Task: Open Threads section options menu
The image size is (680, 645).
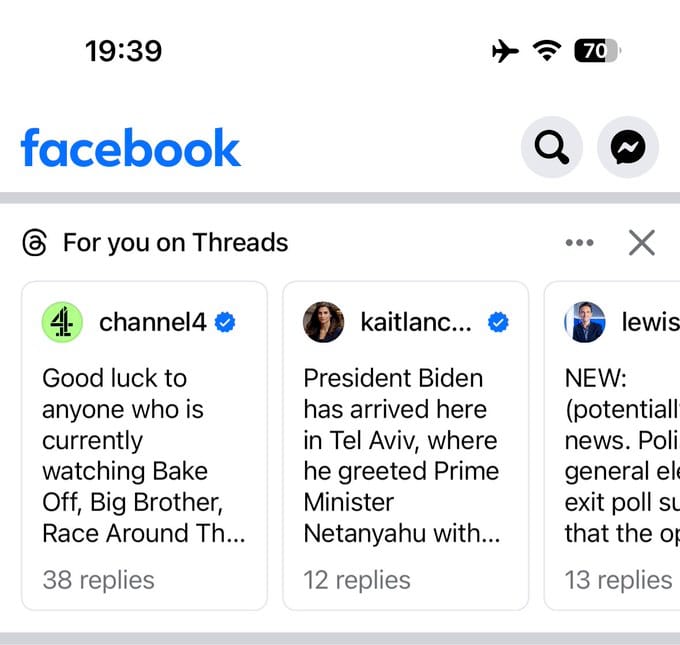Action: click(x=579, y=242)
